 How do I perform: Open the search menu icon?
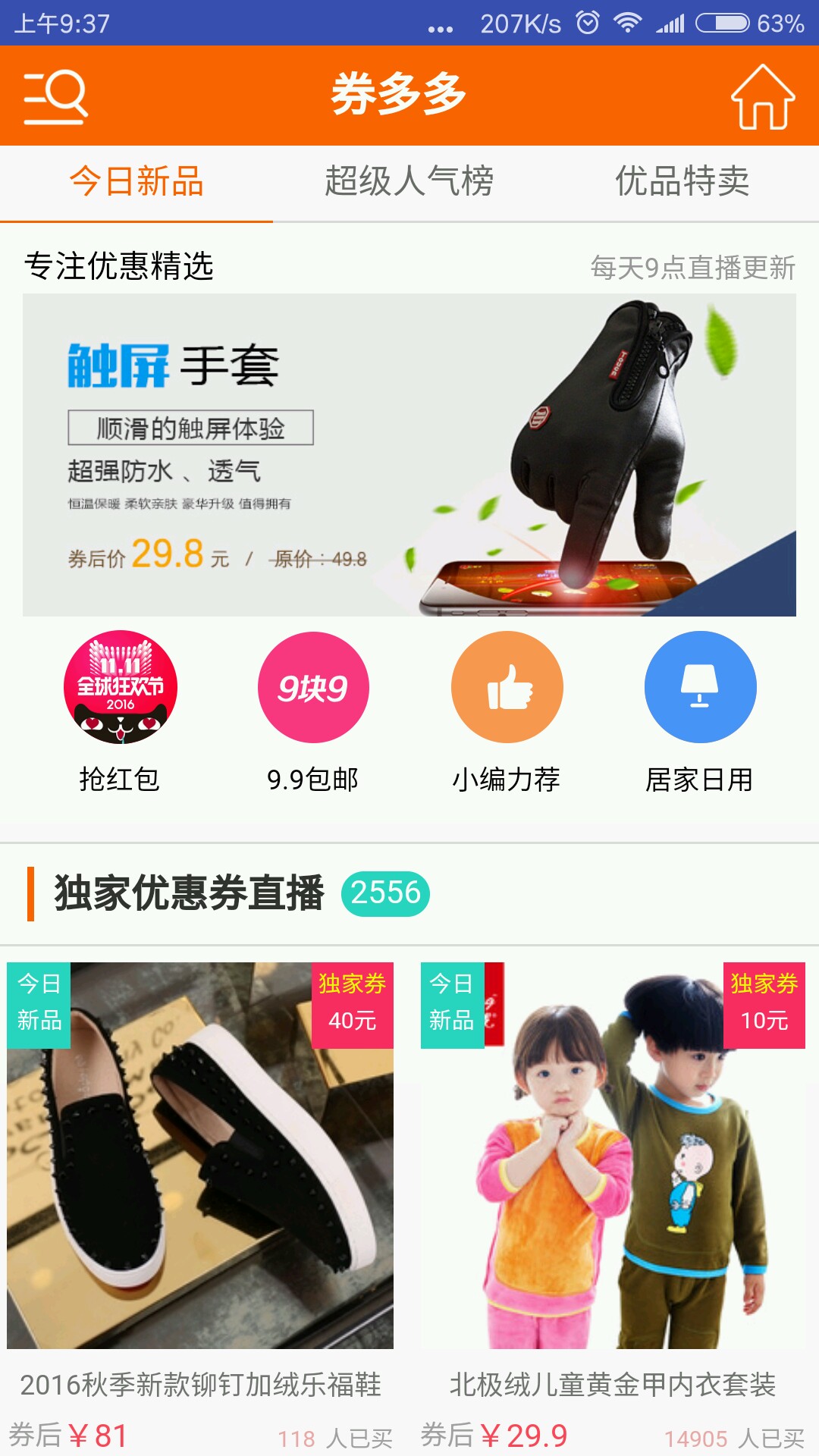(x=55, y=96)
